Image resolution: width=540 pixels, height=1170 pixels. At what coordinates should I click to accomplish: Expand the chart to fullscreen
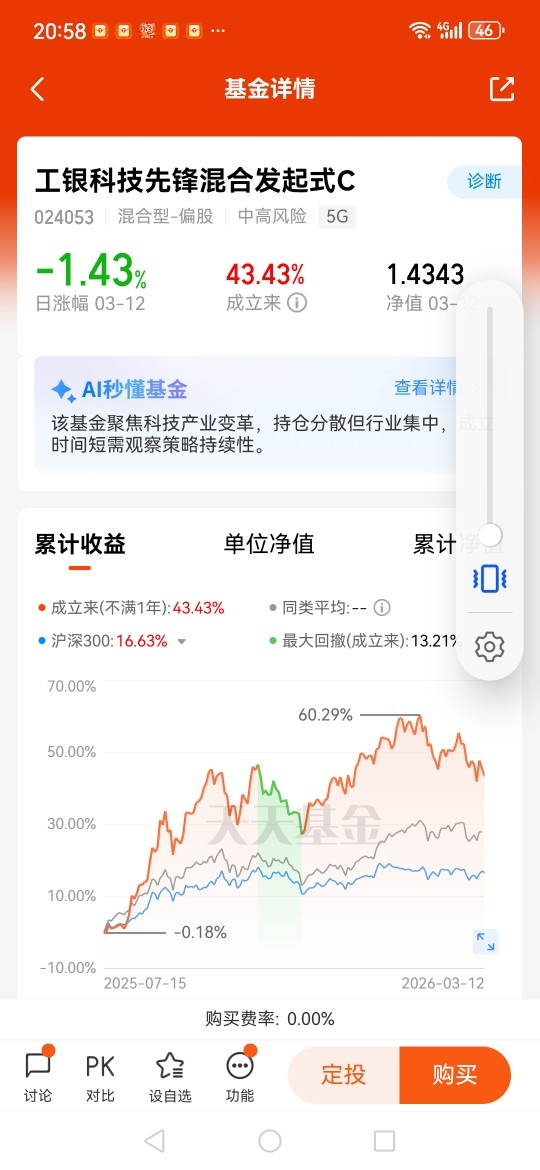(486, 942)
